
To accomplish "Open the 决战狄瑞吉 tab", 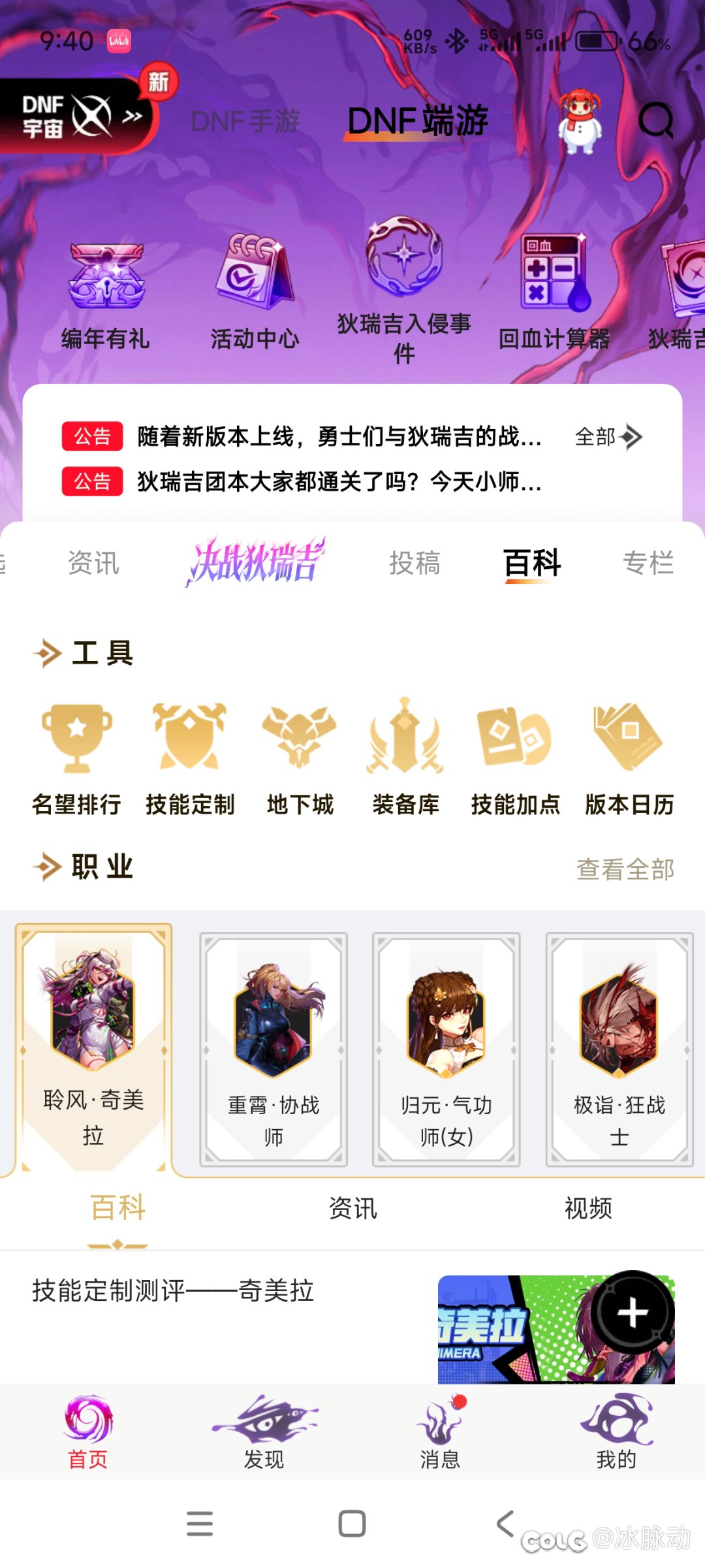I will tap(255, 562).
